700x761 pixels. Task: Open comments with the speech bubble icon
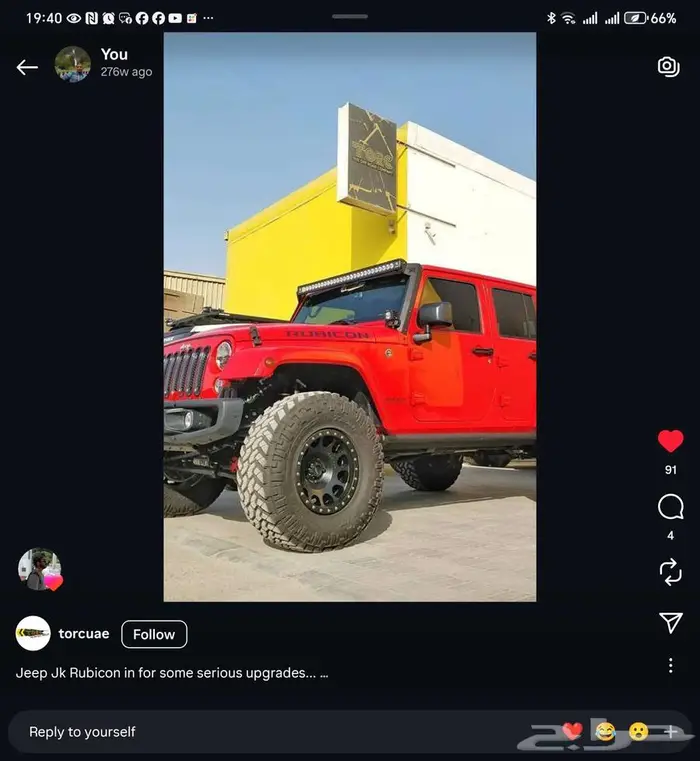point(670,507)
